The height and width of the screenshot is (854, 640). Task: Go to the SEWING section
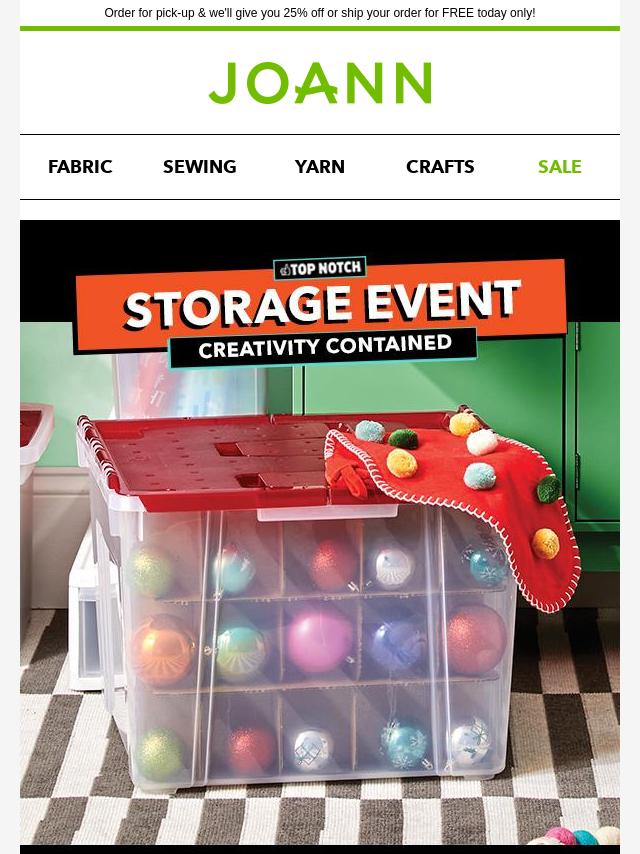tap(200, 167)
